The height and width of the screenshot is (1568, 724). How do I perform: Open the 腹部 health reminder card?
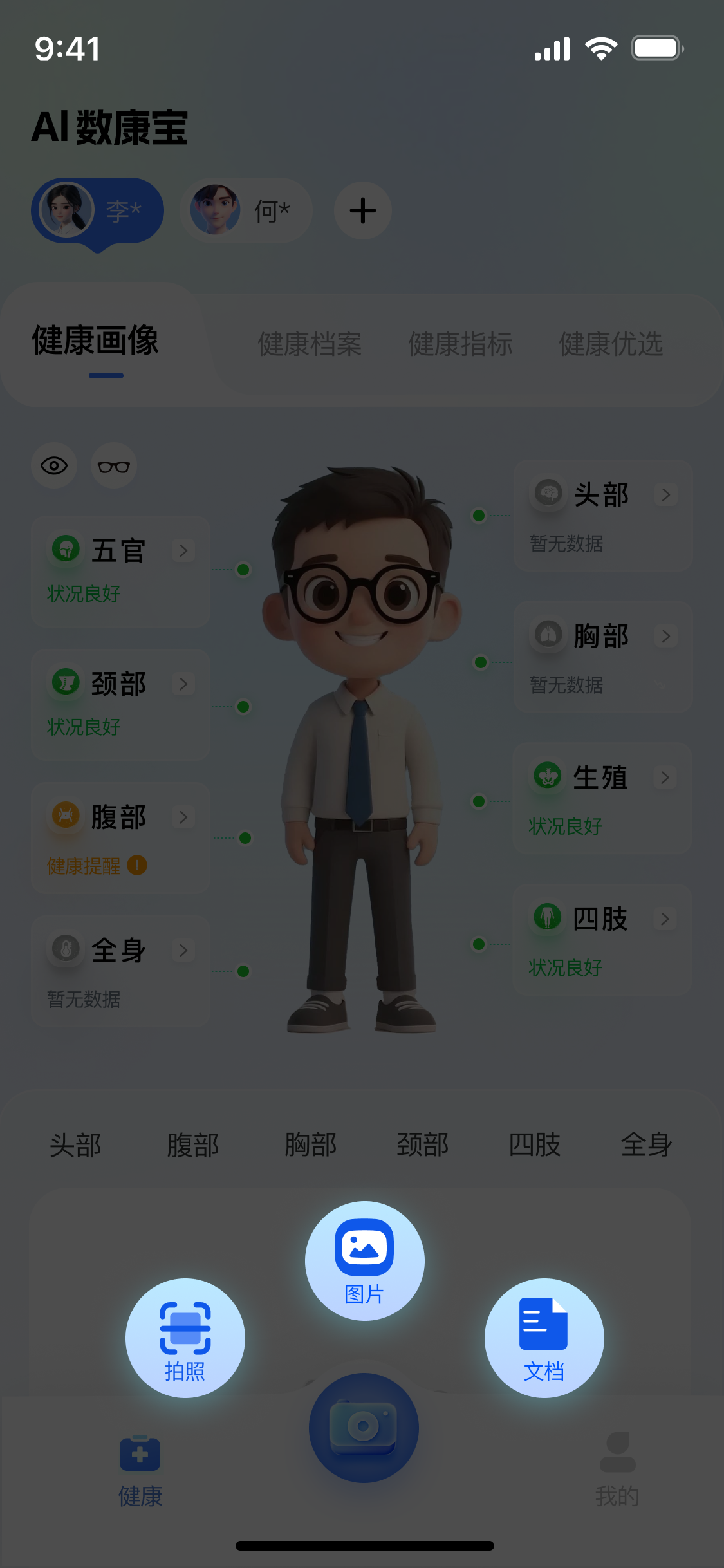pyautogui.click(x=120, y=838)
